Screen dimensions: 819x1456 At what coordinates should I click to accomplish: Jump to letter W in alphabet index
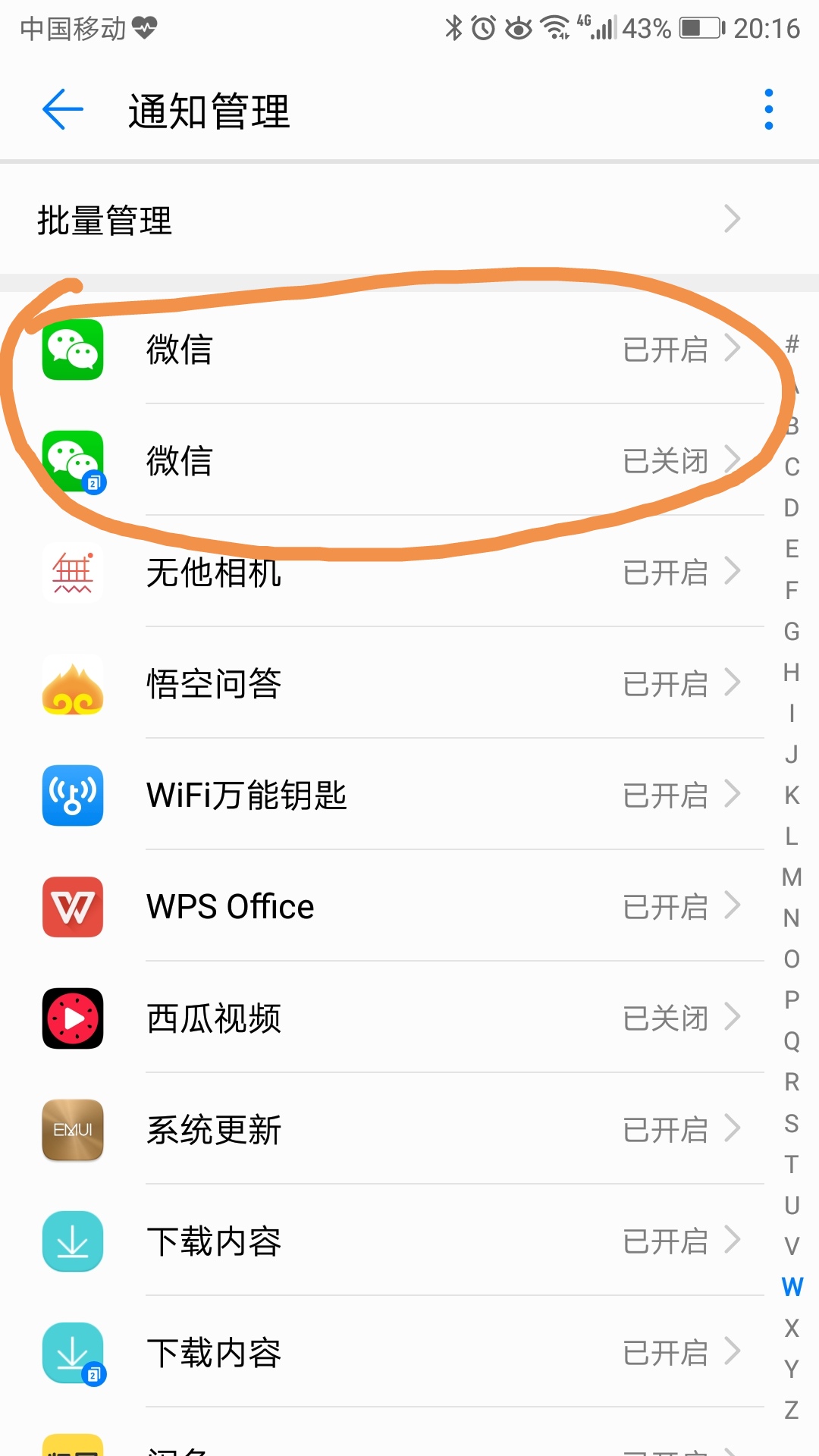pyautogui.click(x=792, y=1286)
